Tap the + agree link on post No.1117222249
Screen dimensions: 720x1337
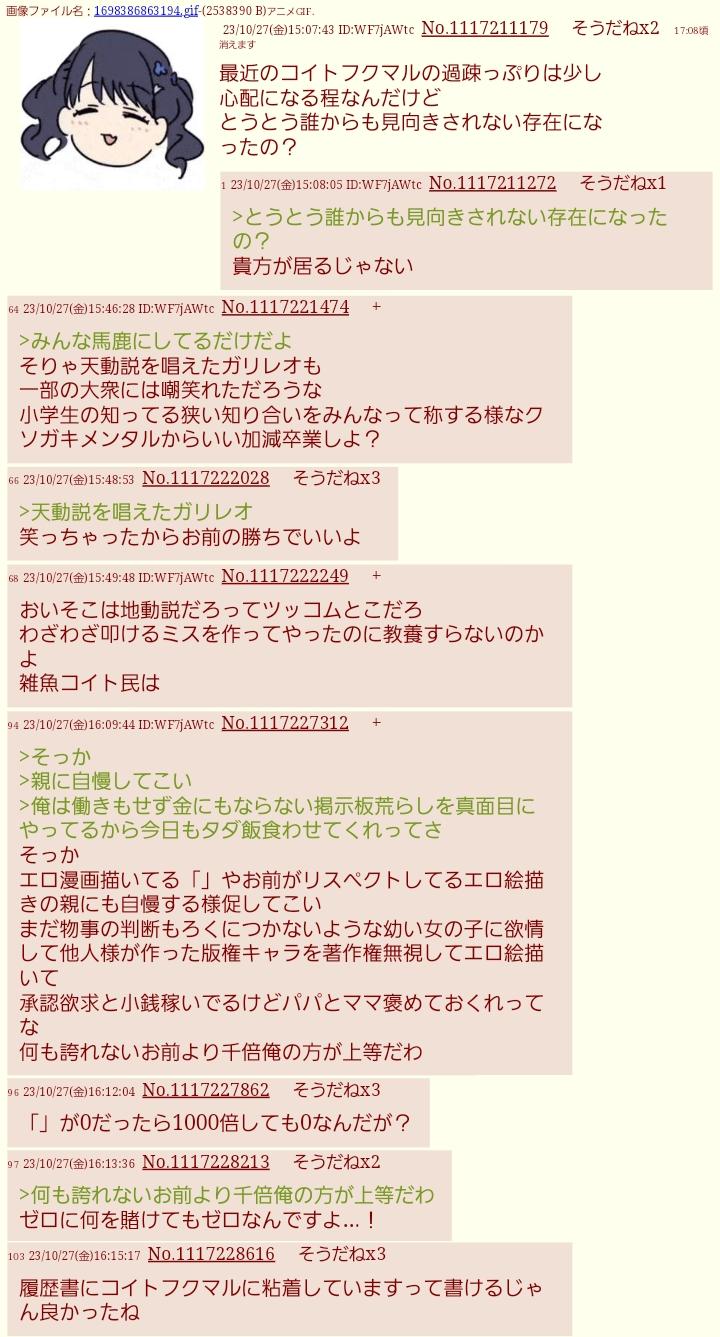(x=376, y=576)
